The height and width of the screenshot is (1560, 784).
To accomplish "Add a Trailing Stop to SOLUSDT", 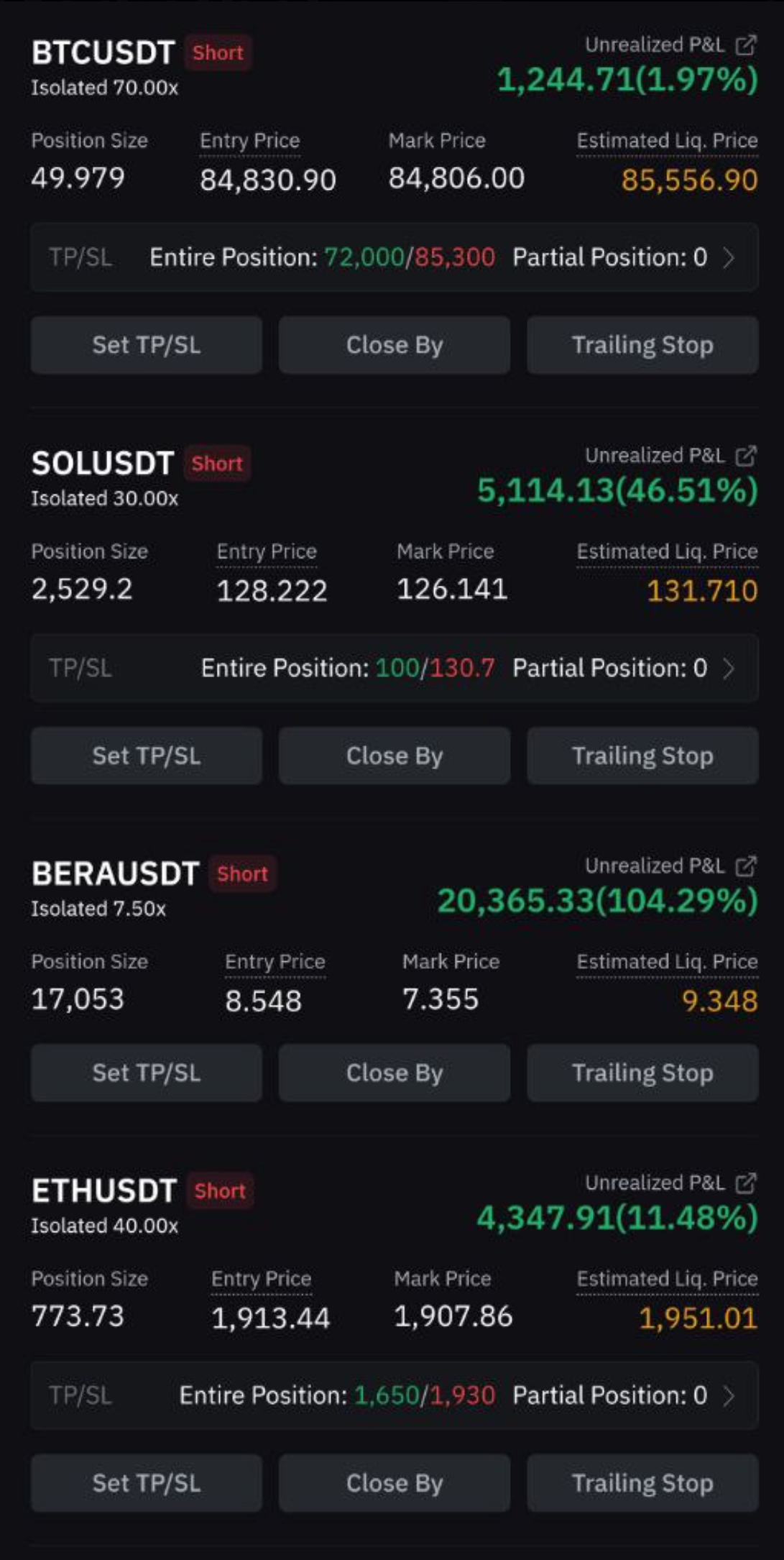I will pos(642,756).
